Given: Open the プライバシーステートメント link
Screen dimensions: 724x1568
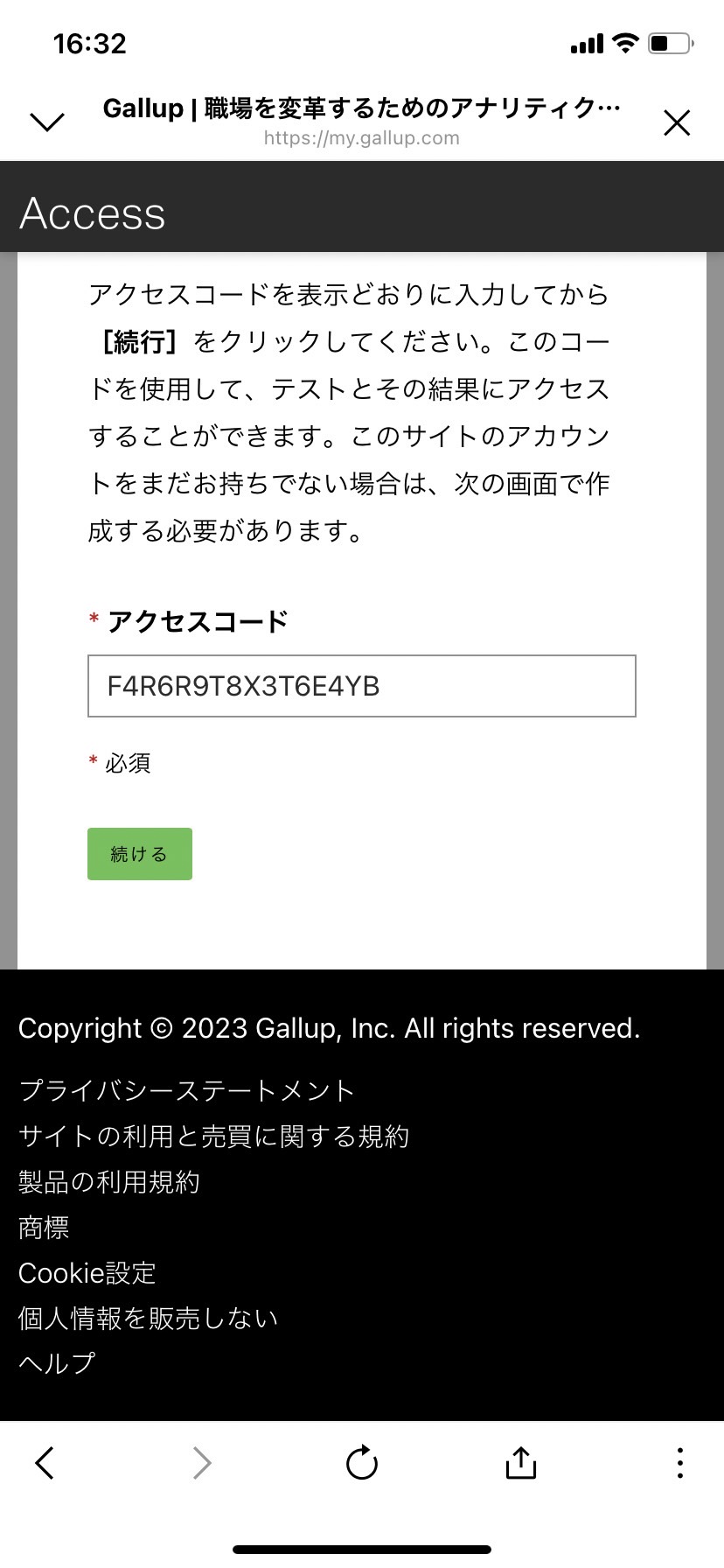Looking at the screenshot, I should 186,1090.
